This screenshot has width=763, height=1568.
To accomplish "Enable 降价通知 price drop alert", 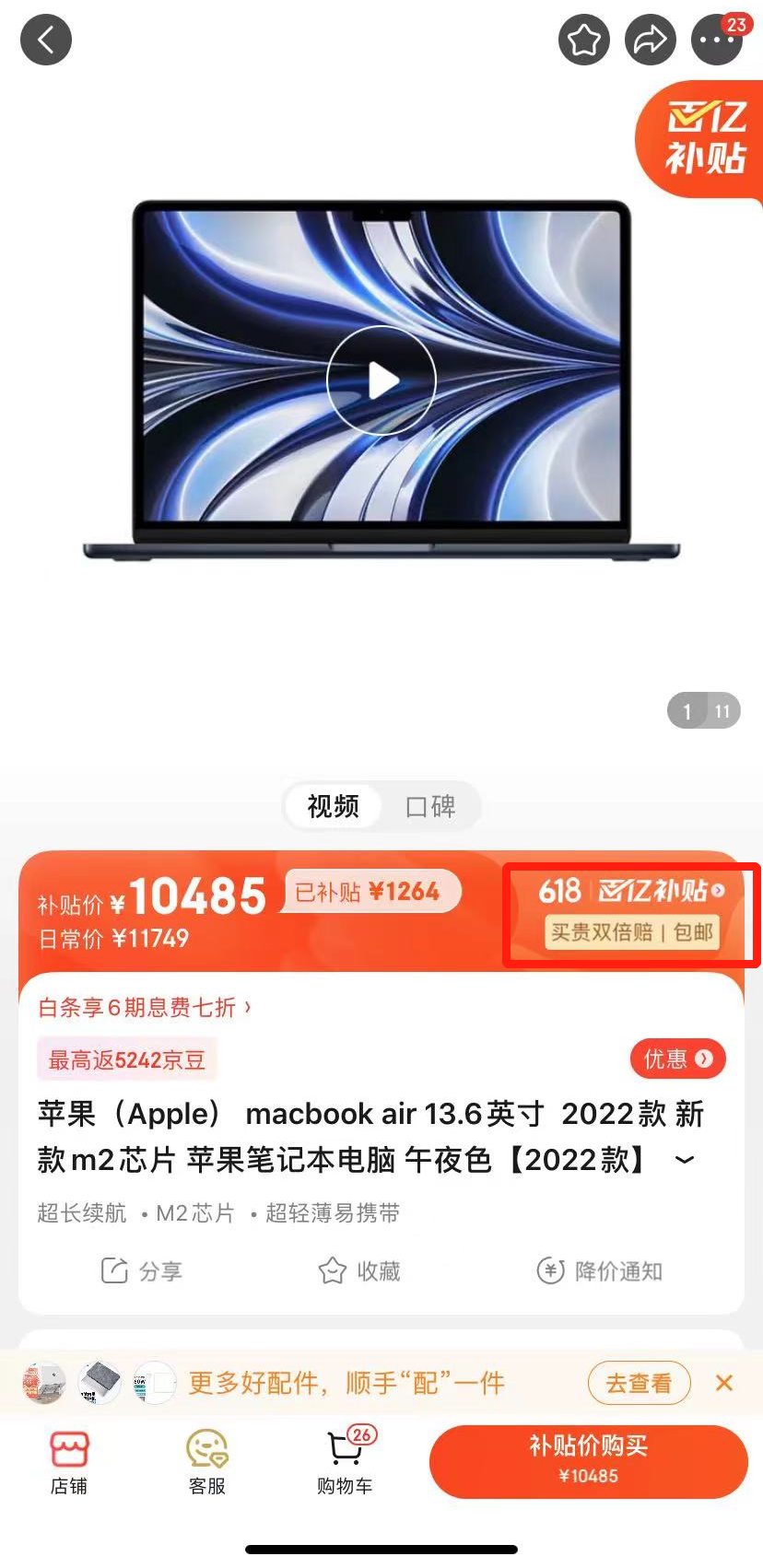I will [x=600, y=1271].
